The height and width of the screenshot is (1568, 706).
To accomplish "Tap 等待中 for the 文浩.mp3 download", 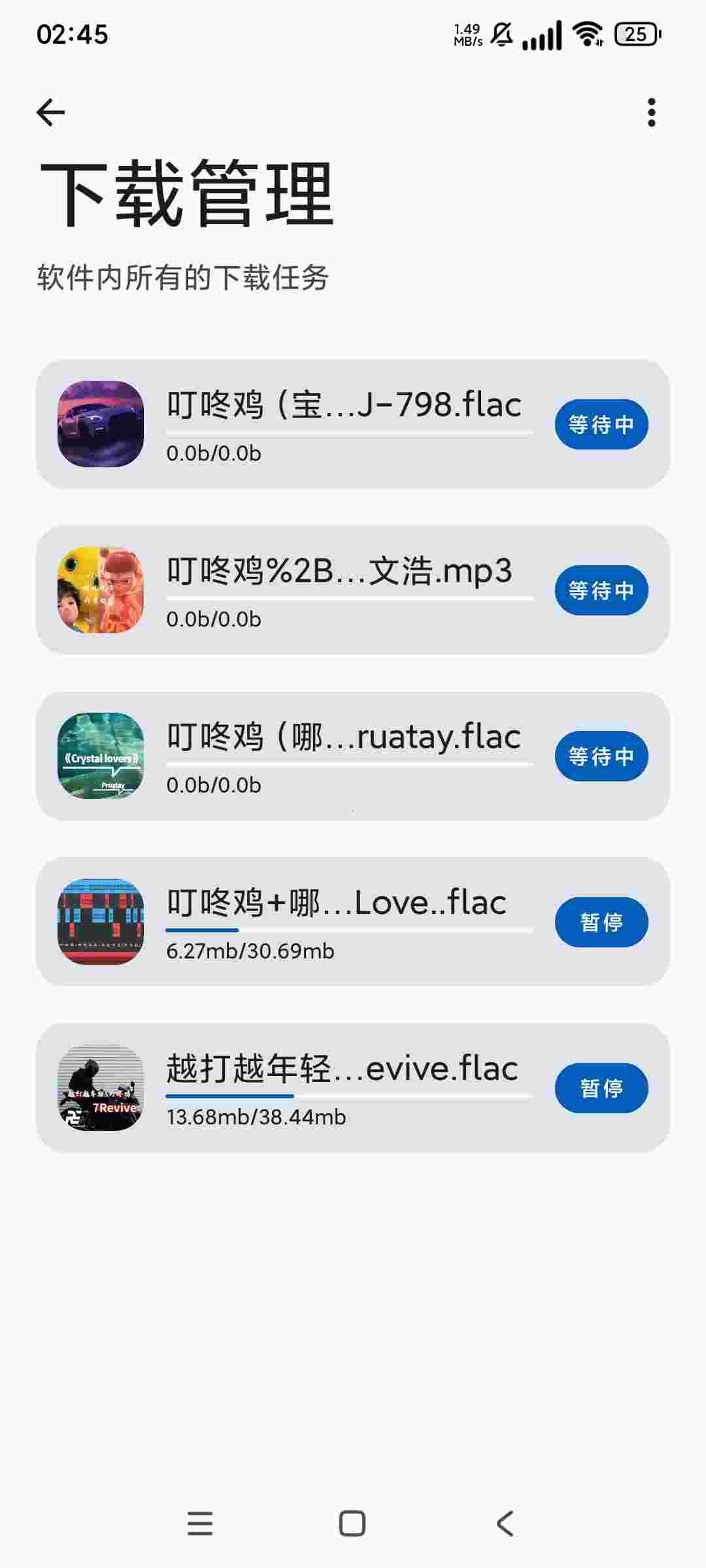I will (601, 591).
